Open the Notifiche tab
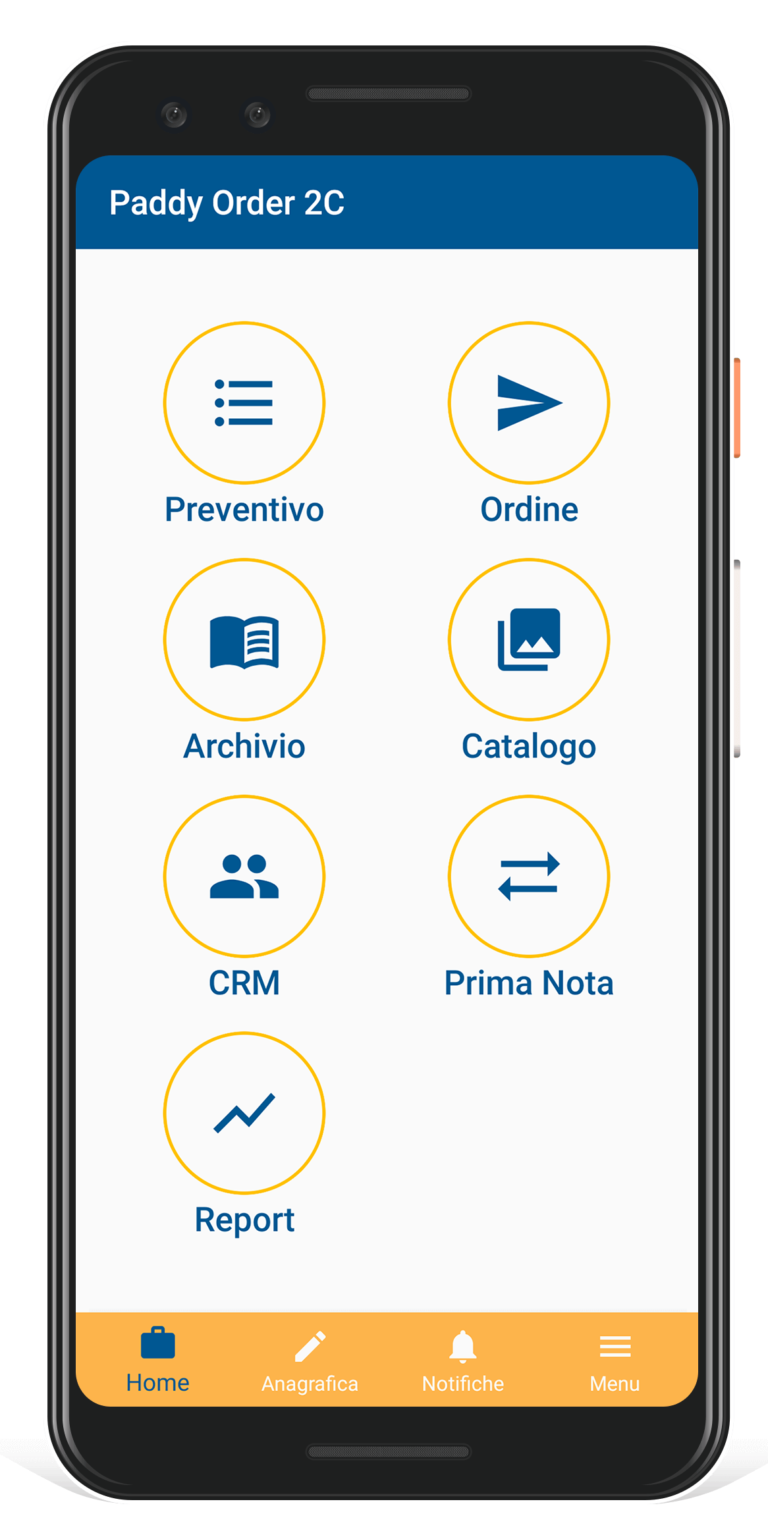The image size is (768, 1539). click(x=462, y=1360)
